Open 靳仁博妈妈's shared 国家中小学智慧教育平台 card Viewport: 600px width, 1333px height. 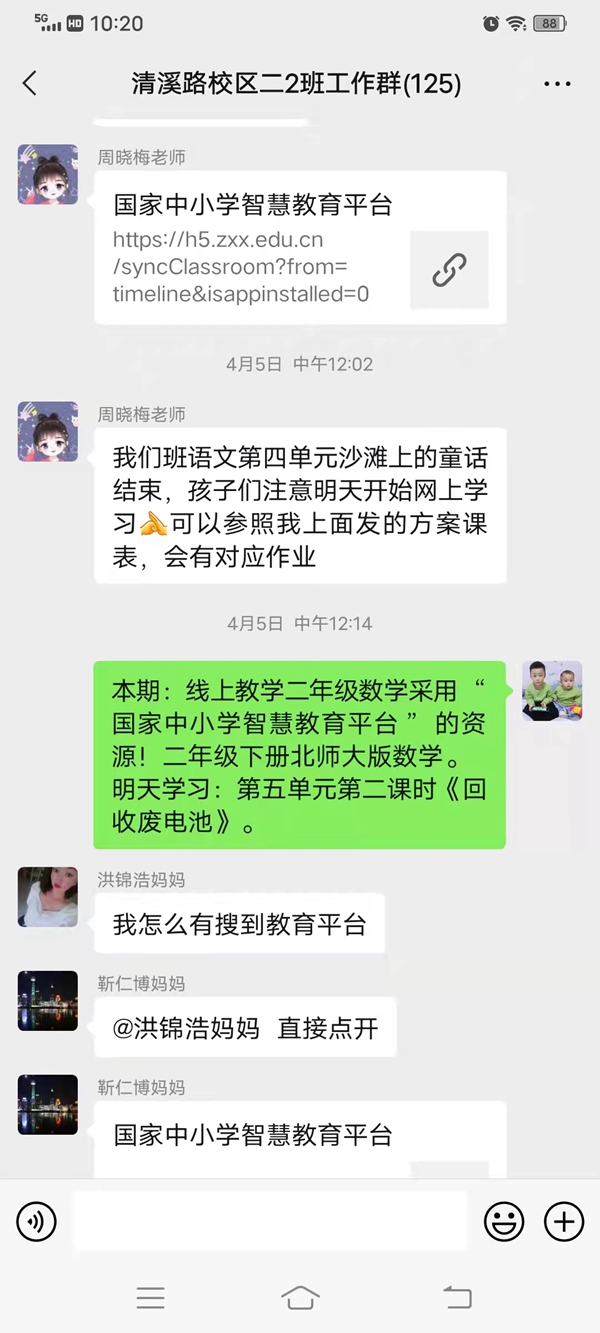[x=300, y=1138]
